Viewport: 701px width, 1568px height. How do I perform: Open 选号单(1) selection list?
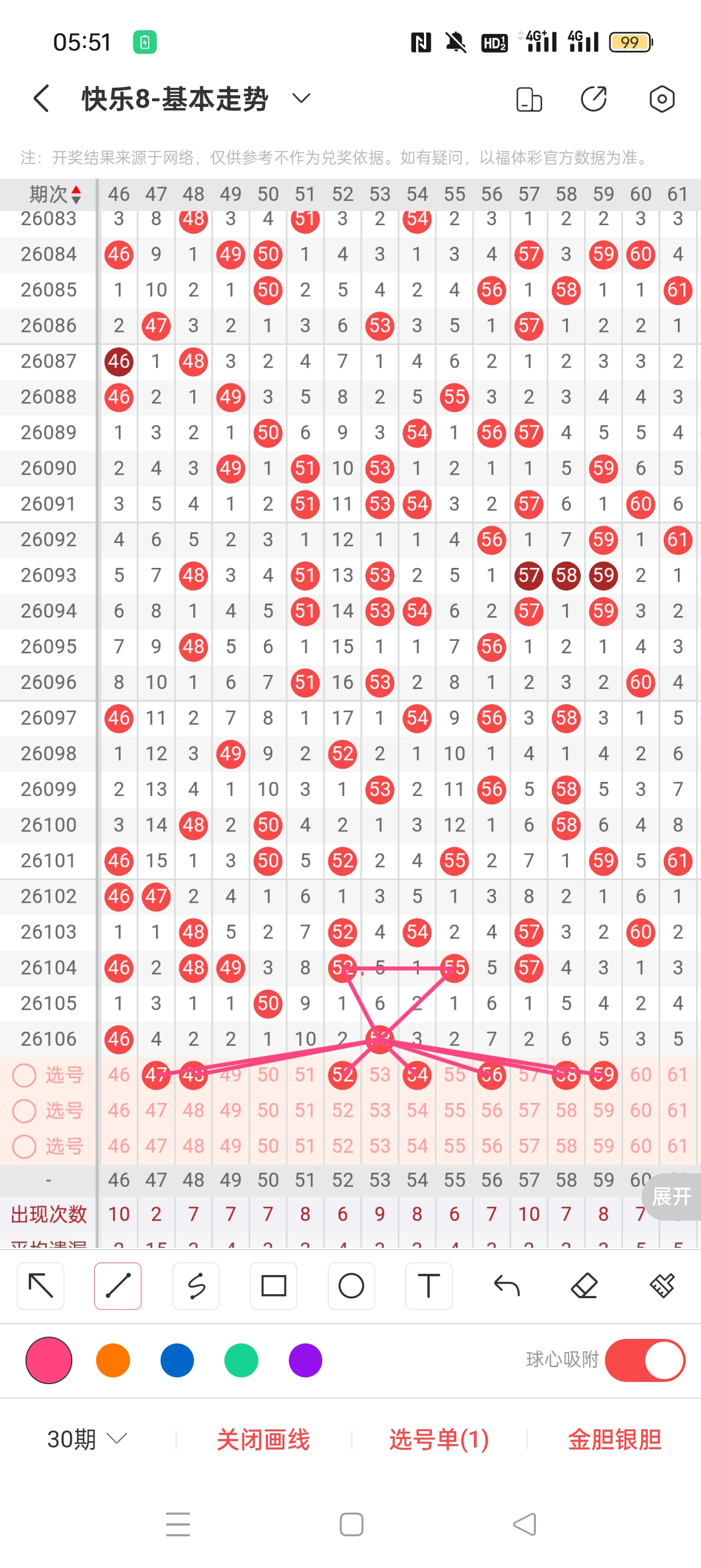(x=439, y=1440)
